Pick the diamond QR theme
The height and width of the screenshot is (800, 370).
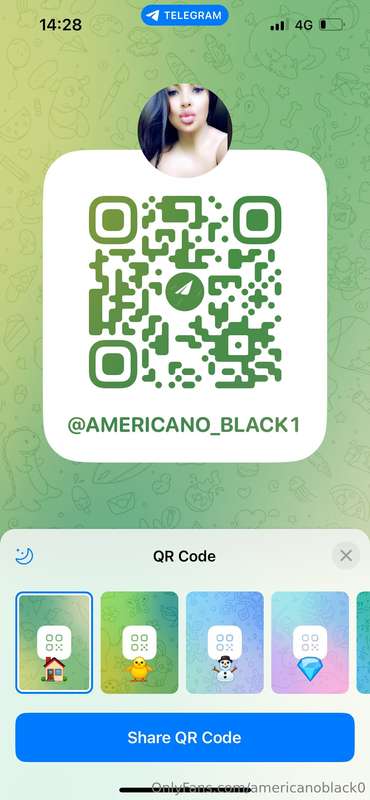pyautogui.click(x=310, y=642)
